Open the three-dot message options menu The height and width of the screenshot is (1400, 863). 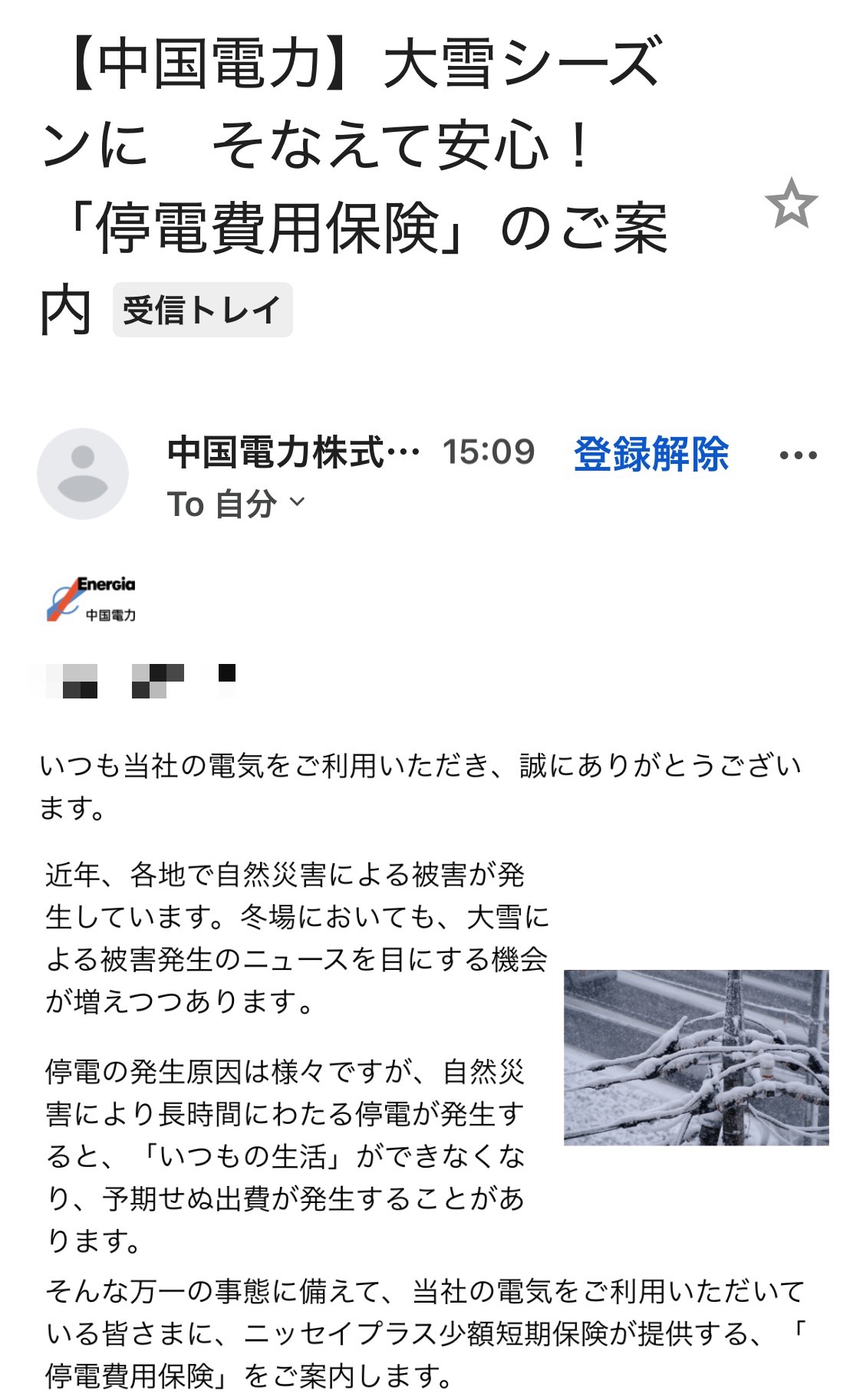[798, 455]
